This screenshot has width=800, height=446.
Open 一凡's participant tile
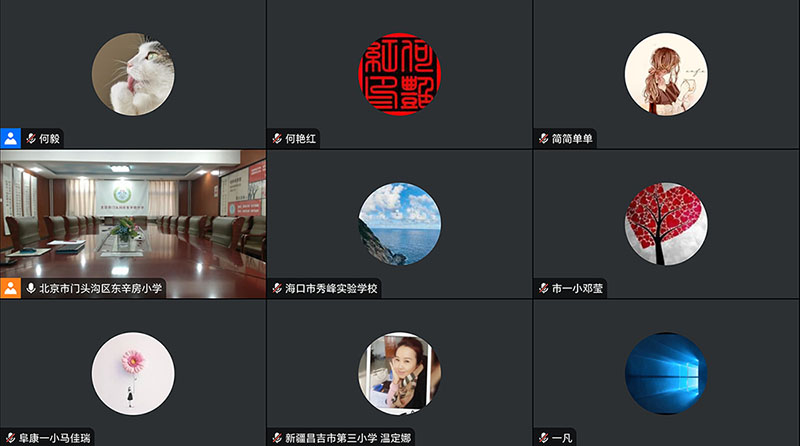point(666,372)
